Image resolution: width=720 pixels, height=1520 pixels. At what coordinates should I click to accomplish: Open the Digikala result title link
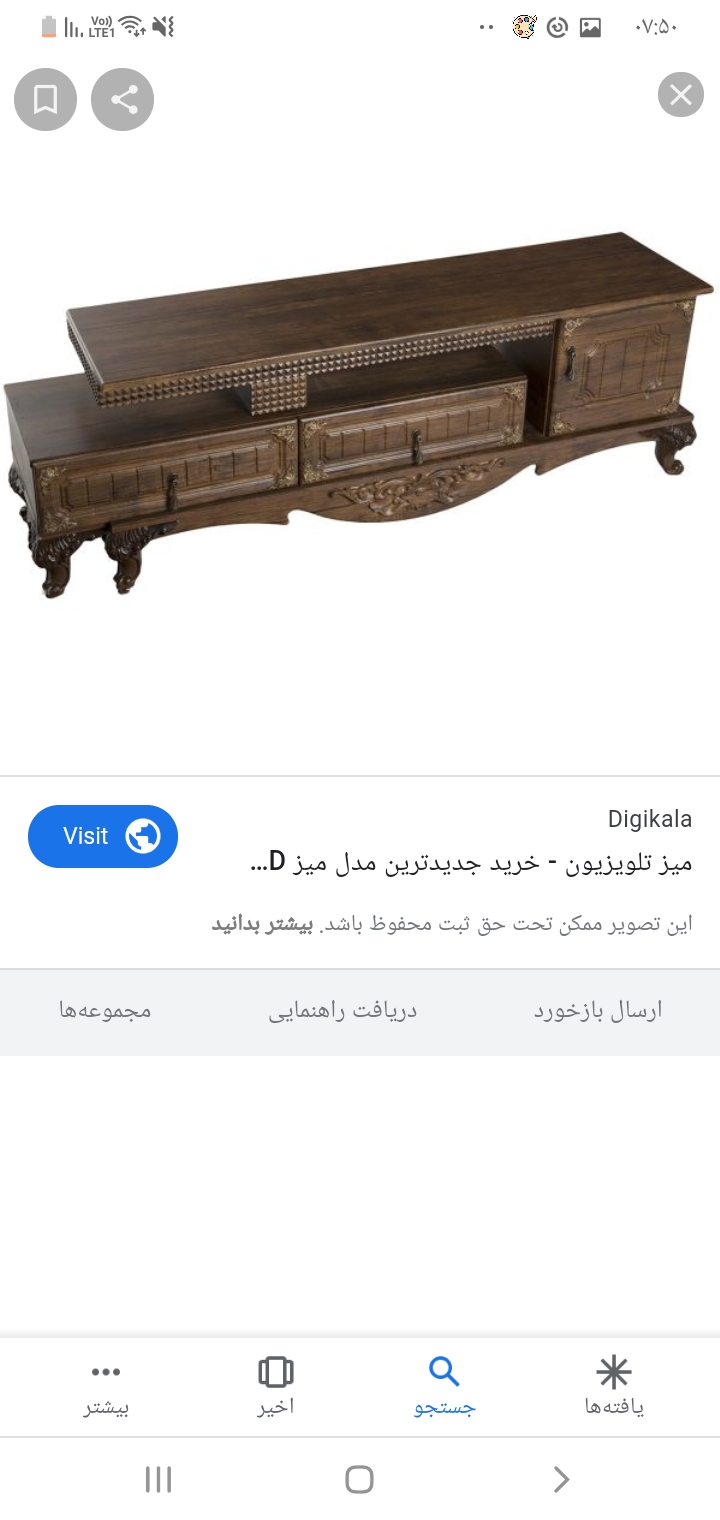tap(470, 863)
